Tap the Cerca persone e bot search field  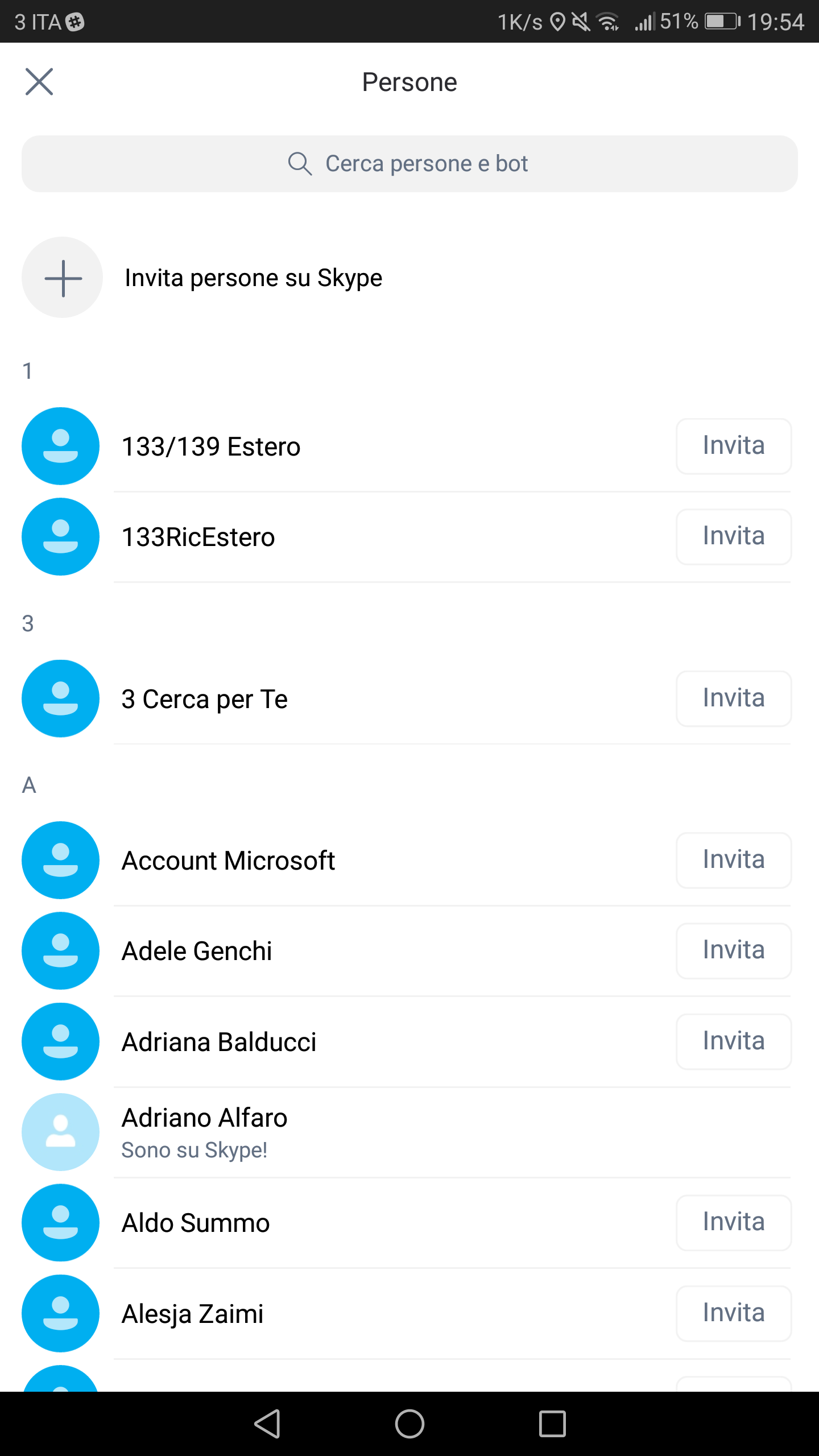pos(409,164)
